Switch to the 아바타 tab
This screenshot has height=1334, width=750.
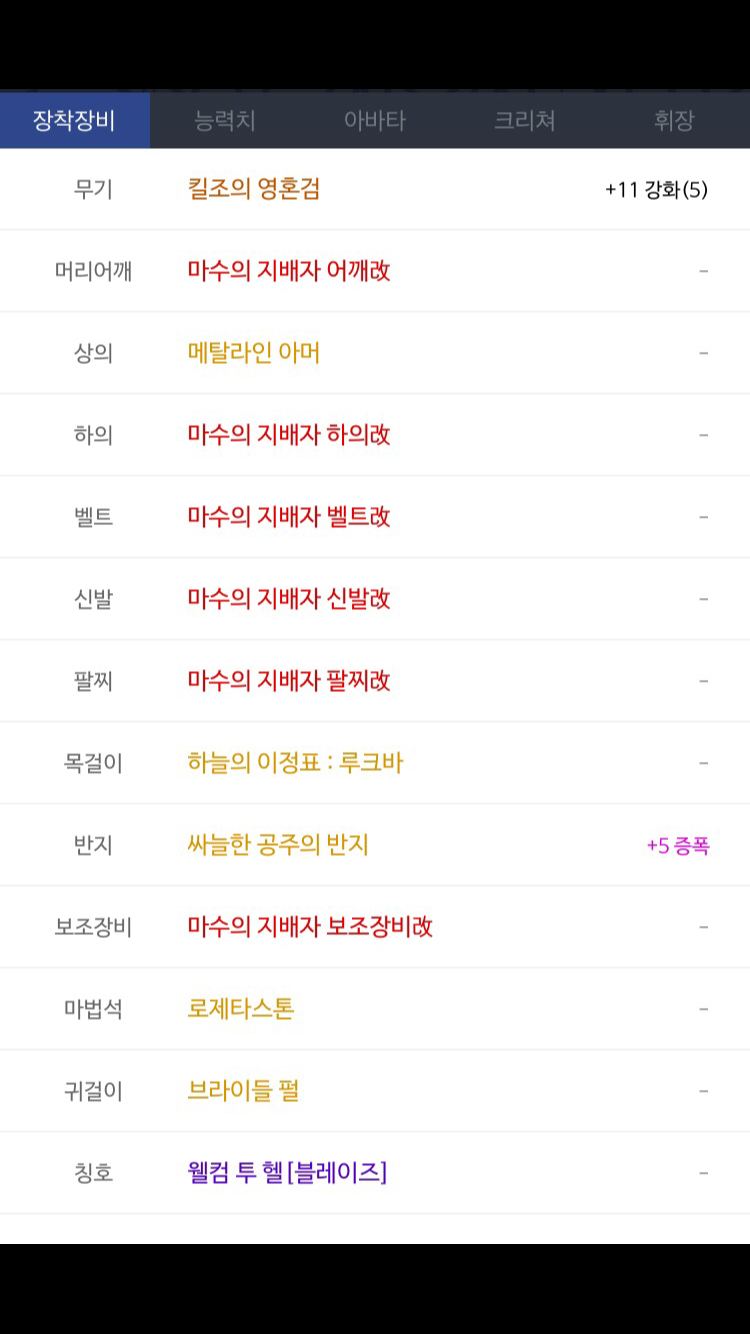(x=375, y=121)
